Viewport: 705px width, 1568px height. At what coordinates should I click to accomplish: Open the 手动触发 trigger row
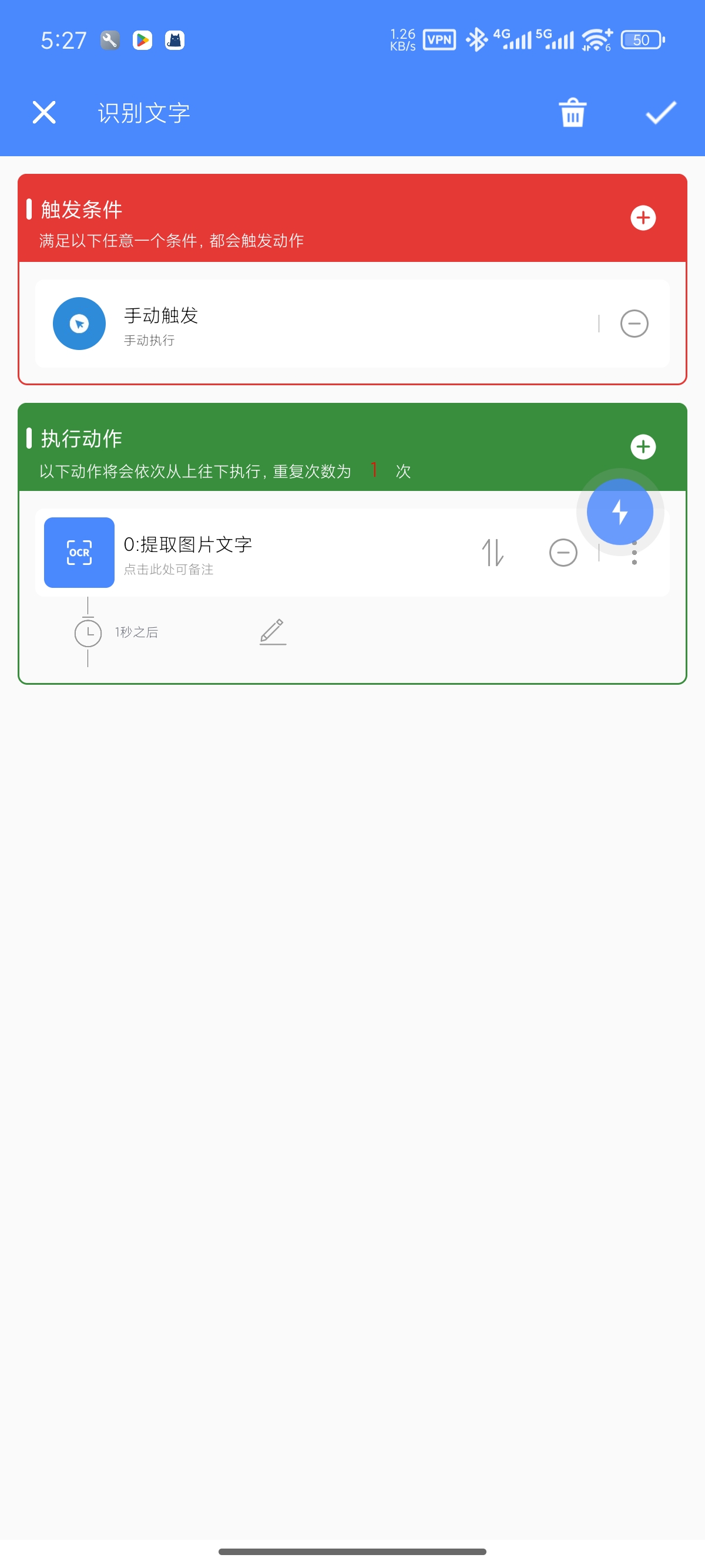tap(304, 323)
